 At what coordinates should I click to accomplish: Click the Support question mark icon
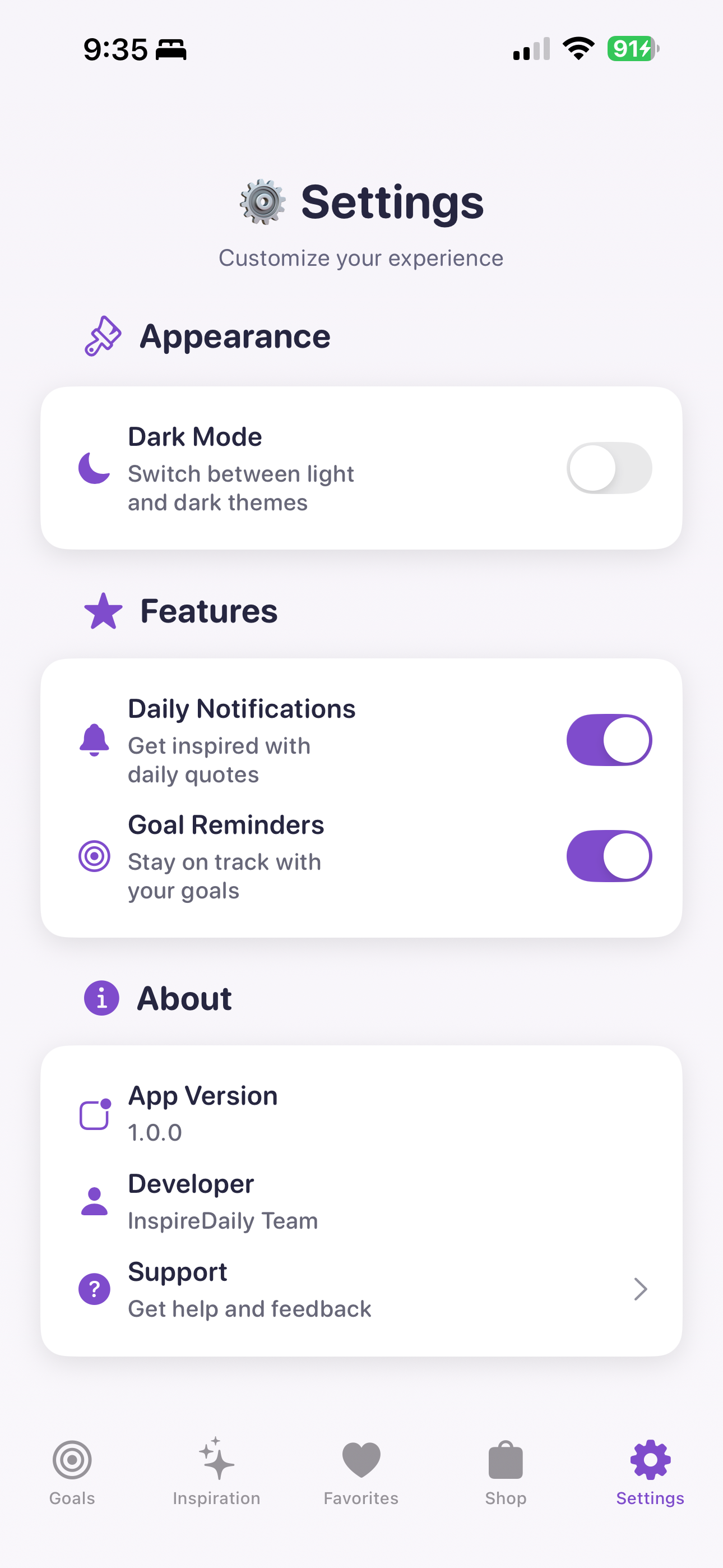(94, 1289)
